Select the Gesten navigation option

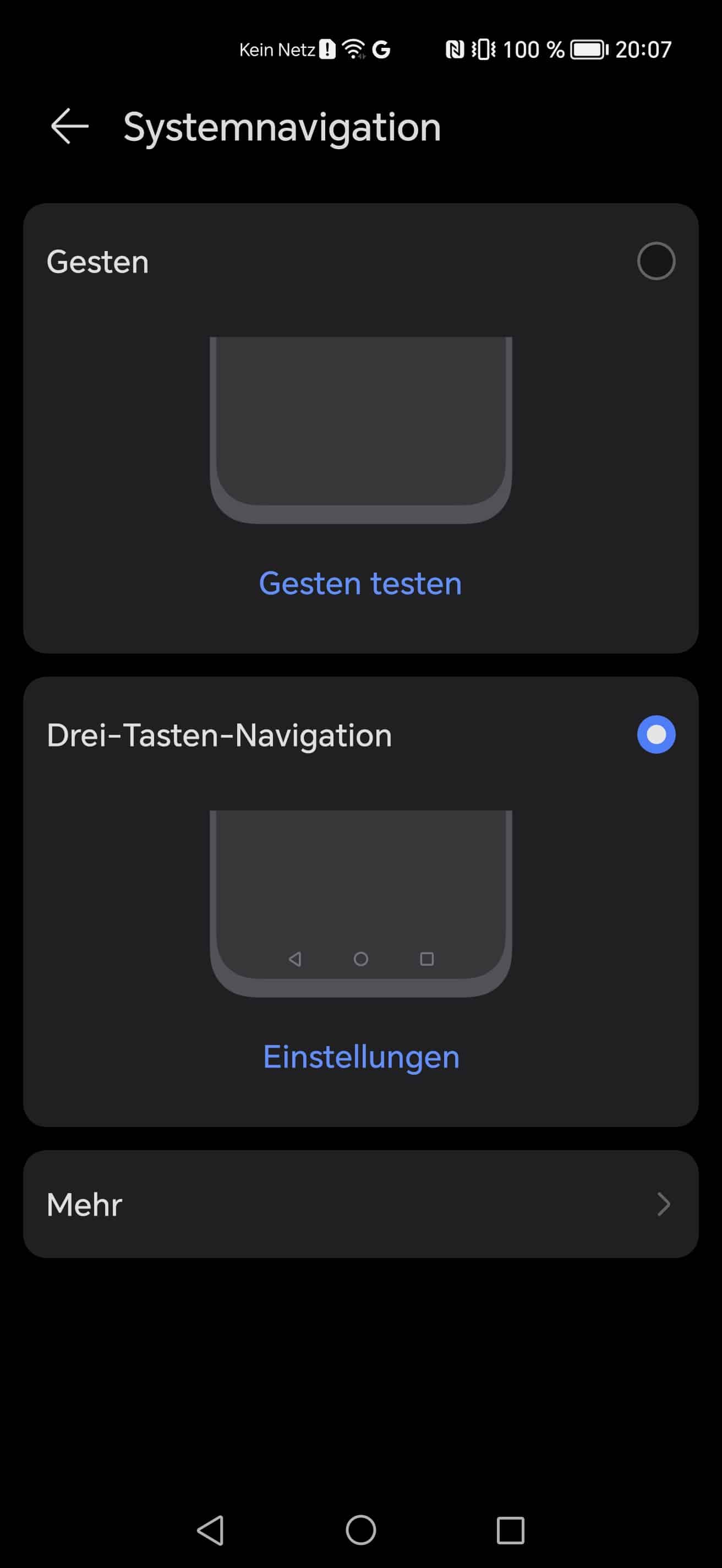coord(656,261)
